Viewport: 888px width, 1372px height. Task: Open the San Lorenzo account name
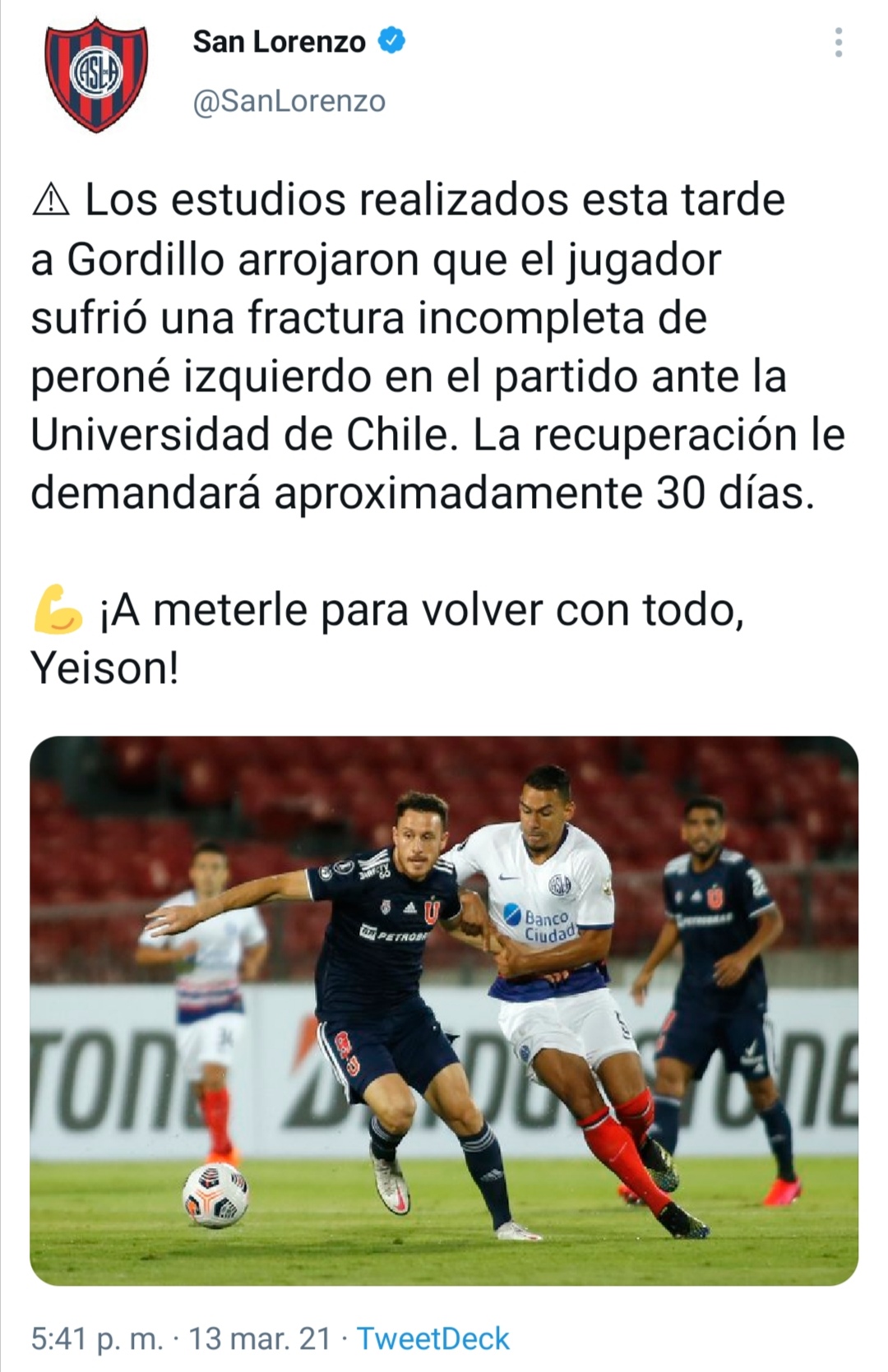pyautogui.click(x=279, y=42)
